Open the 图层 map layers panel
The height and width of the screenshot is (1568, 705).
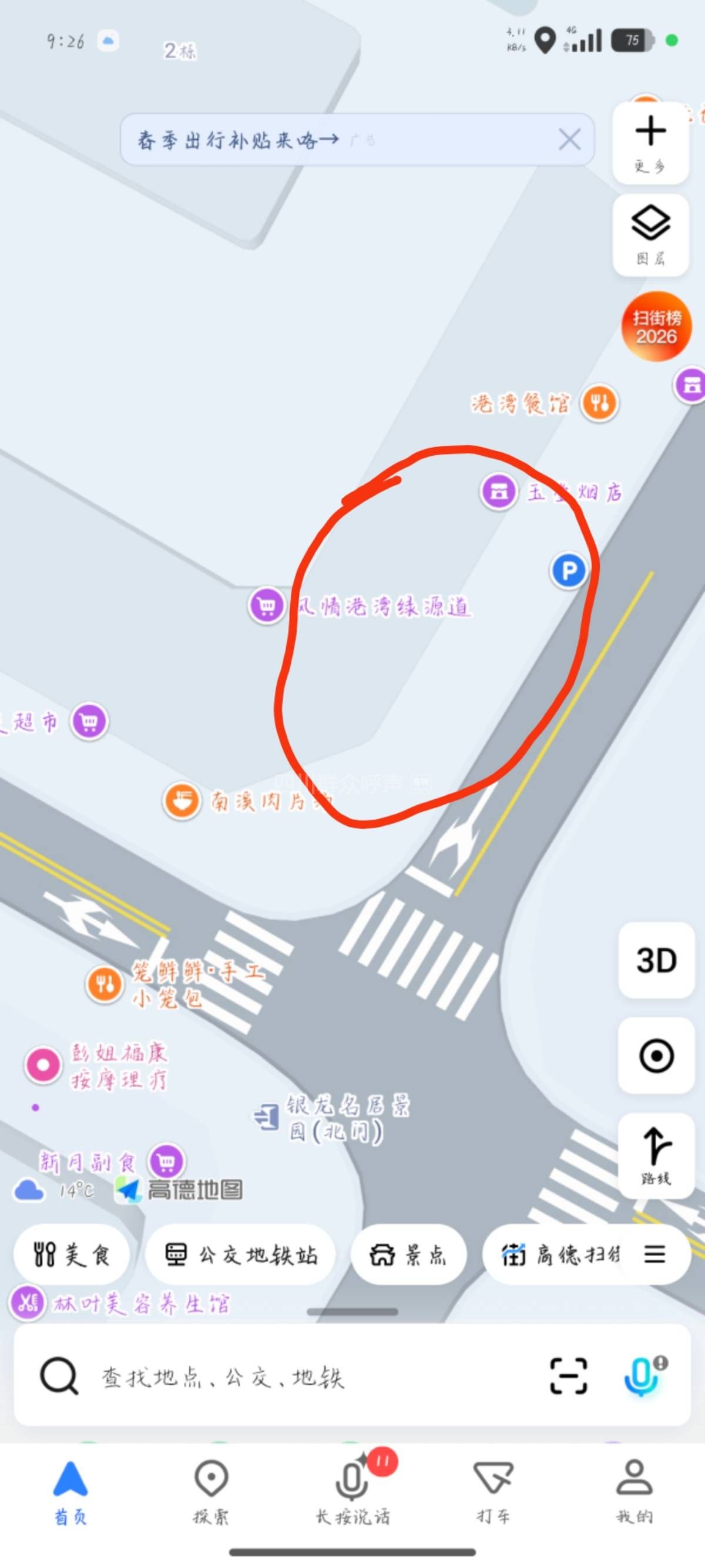click(x=650, y=235)
